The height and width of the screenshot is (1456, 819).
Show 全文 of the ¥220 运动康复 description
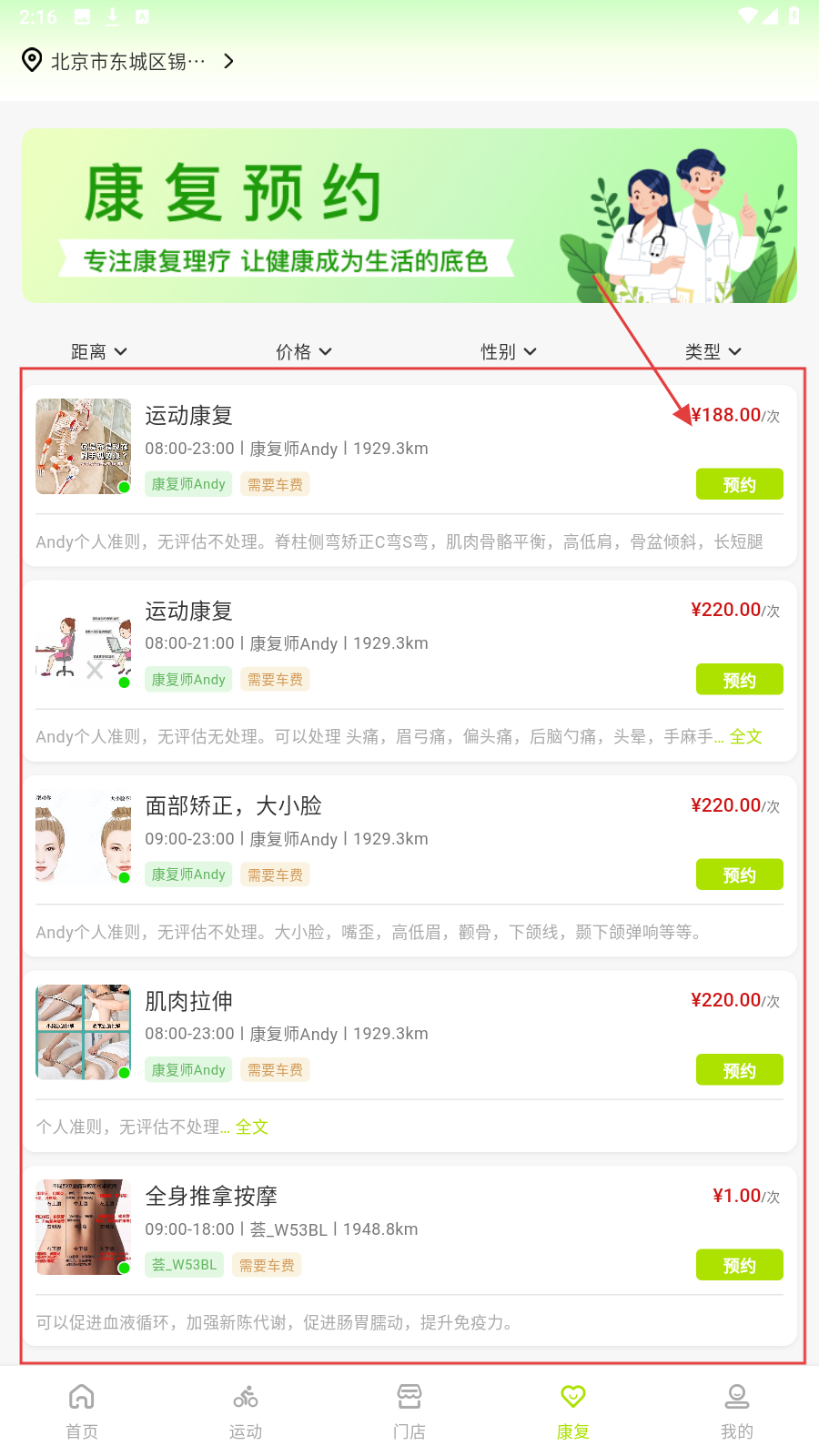745,737
